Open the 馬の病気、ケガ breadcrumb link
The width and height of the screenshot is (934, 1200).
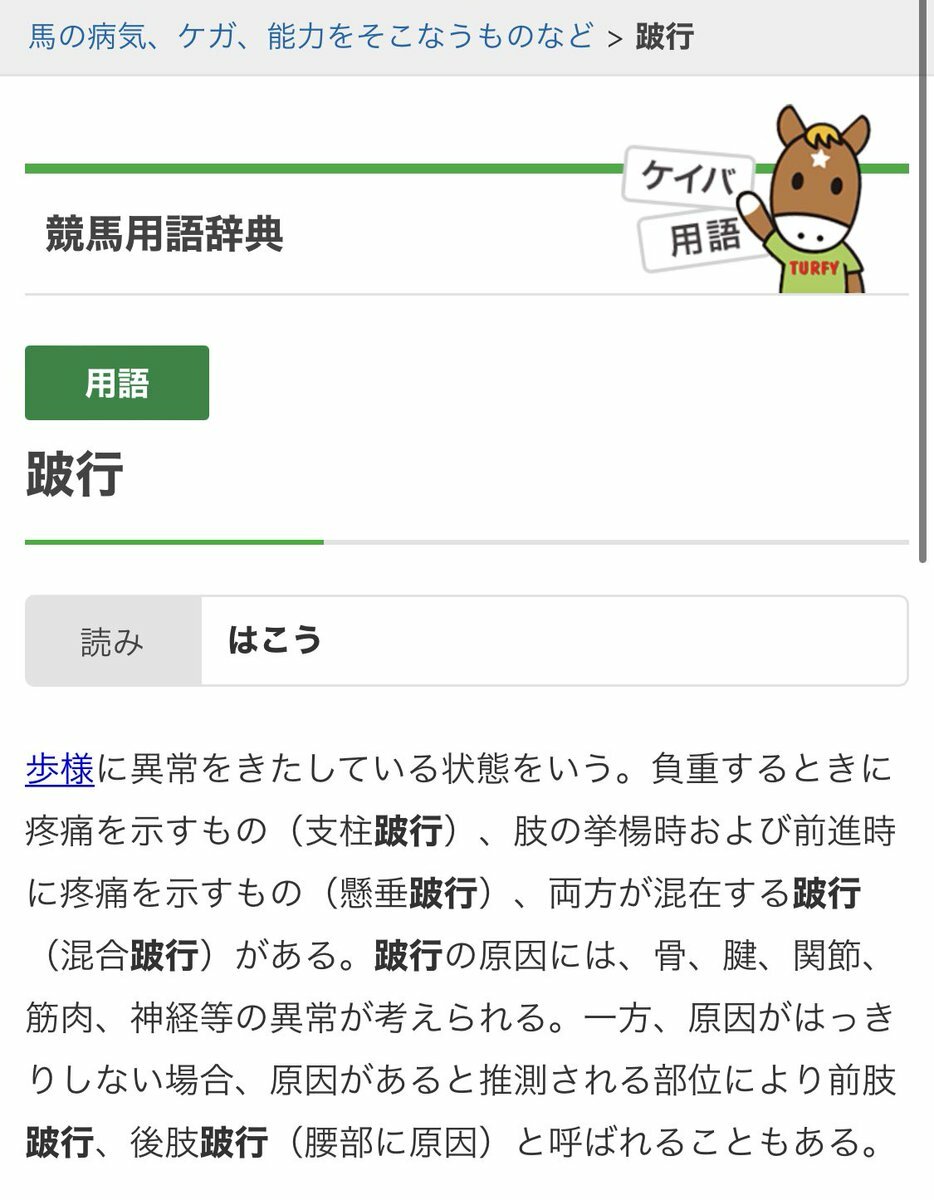pos(310,37)
